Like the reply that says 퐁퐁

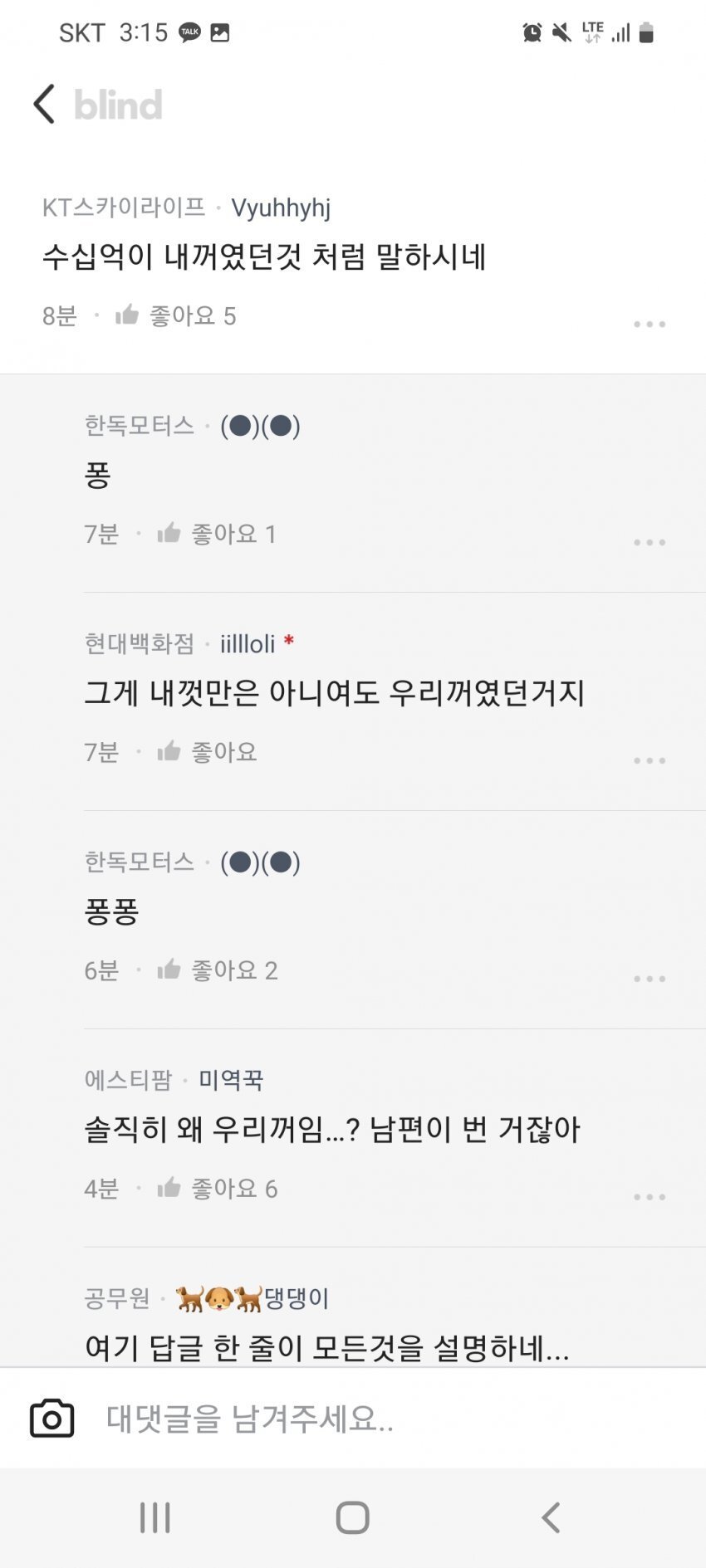pyautogui.click(x=169, y=970)
